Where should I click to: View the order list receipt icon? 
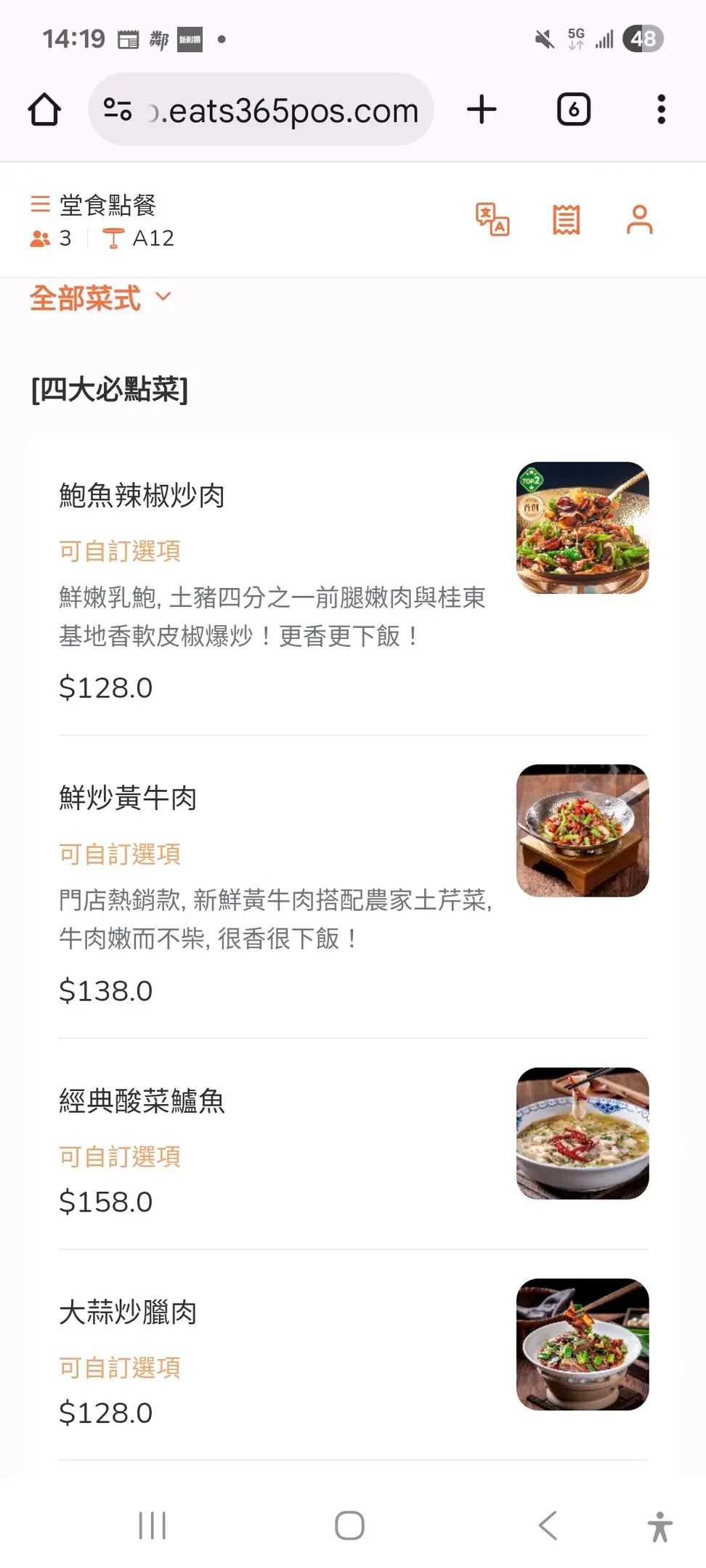point(567,219)
